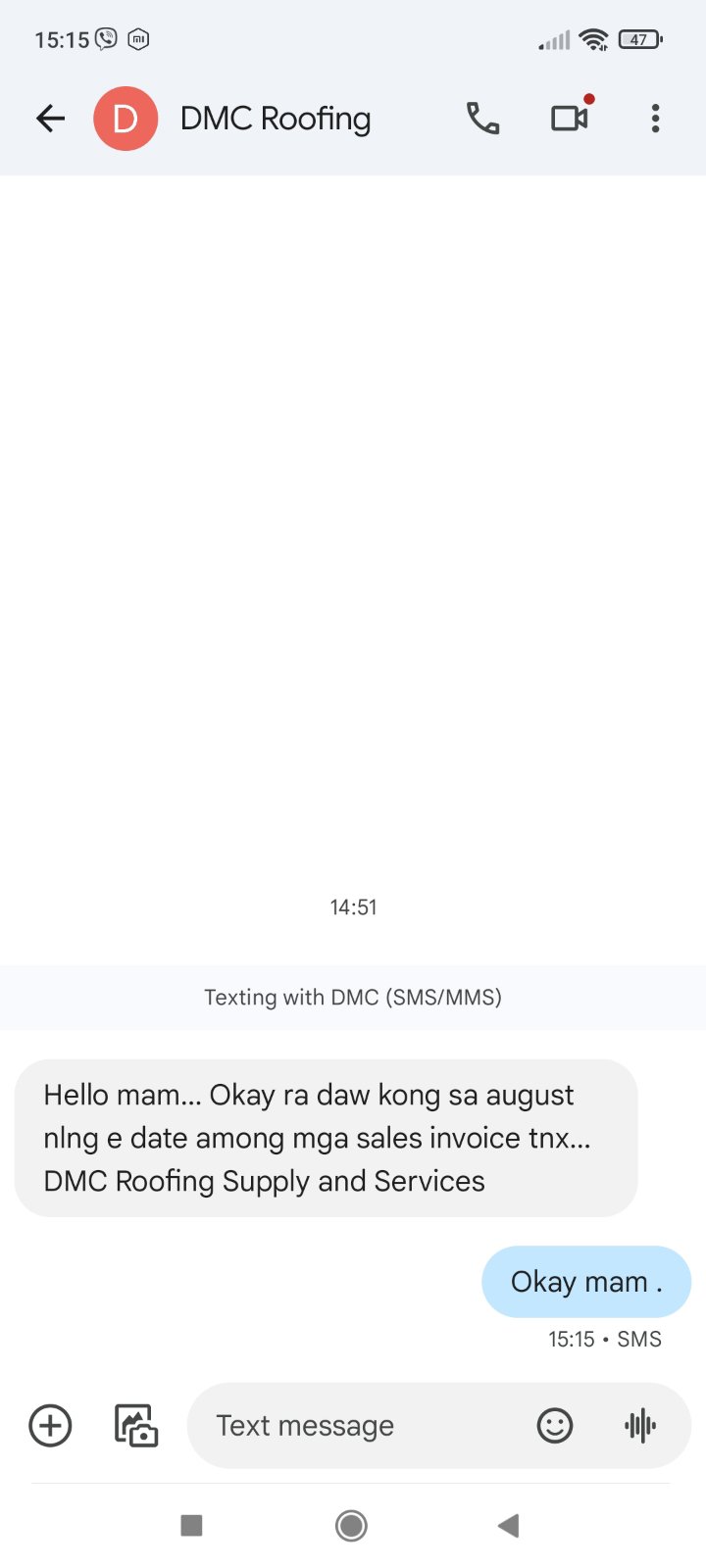
Task: Open the emoji picker
Action: (555, 1425)
